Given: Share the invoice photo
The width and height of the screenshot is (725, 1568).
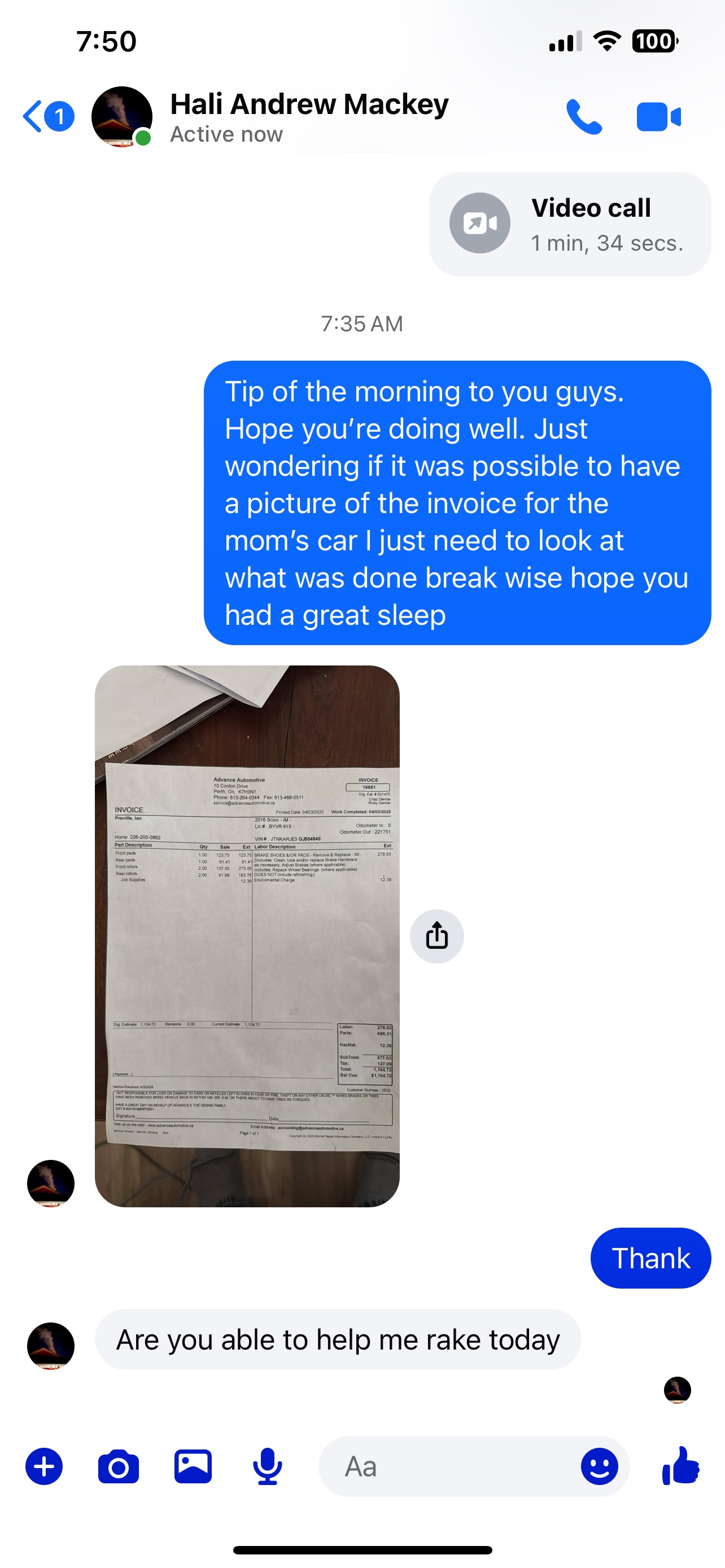Looking at the screenshot, I should [436, 936].
